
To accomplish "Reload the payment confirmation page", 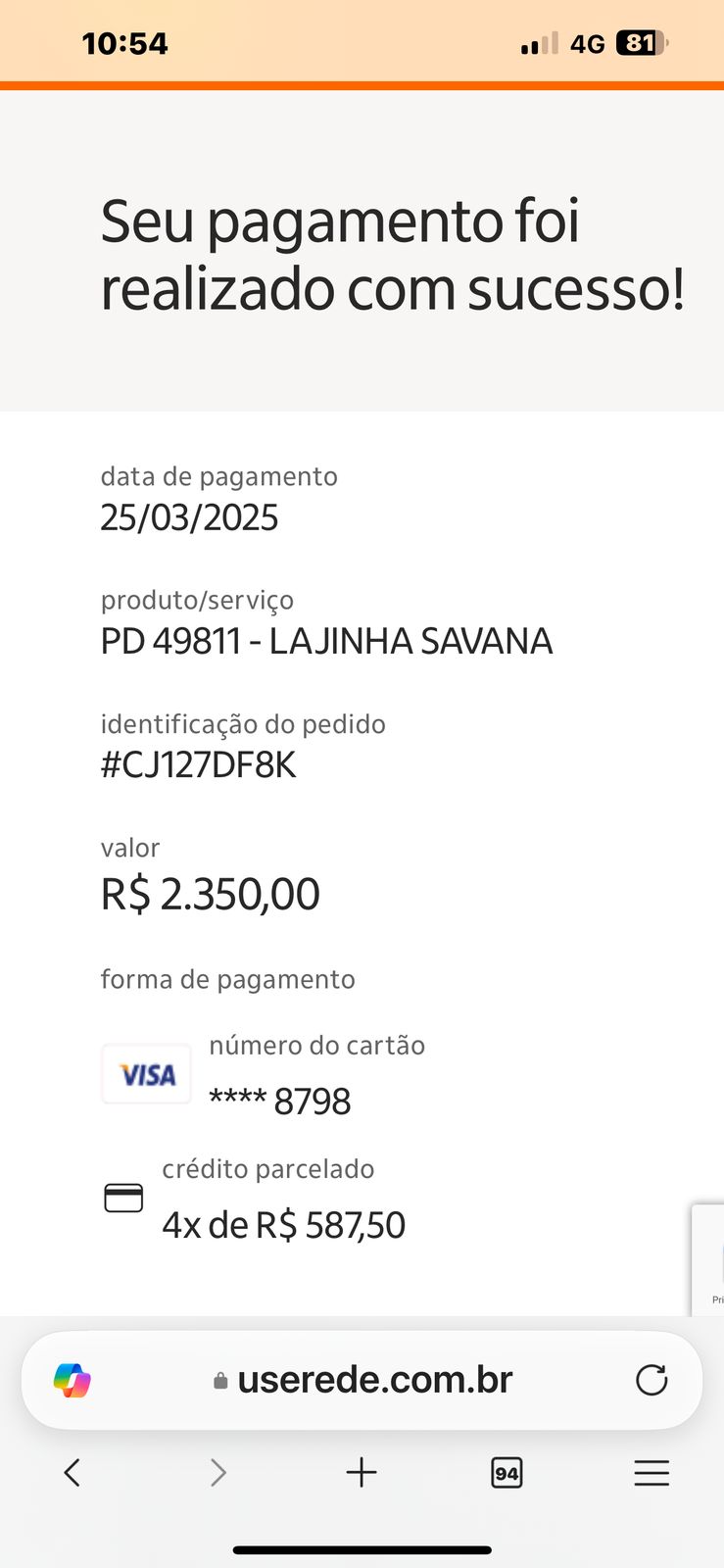I will (652, 1380).
